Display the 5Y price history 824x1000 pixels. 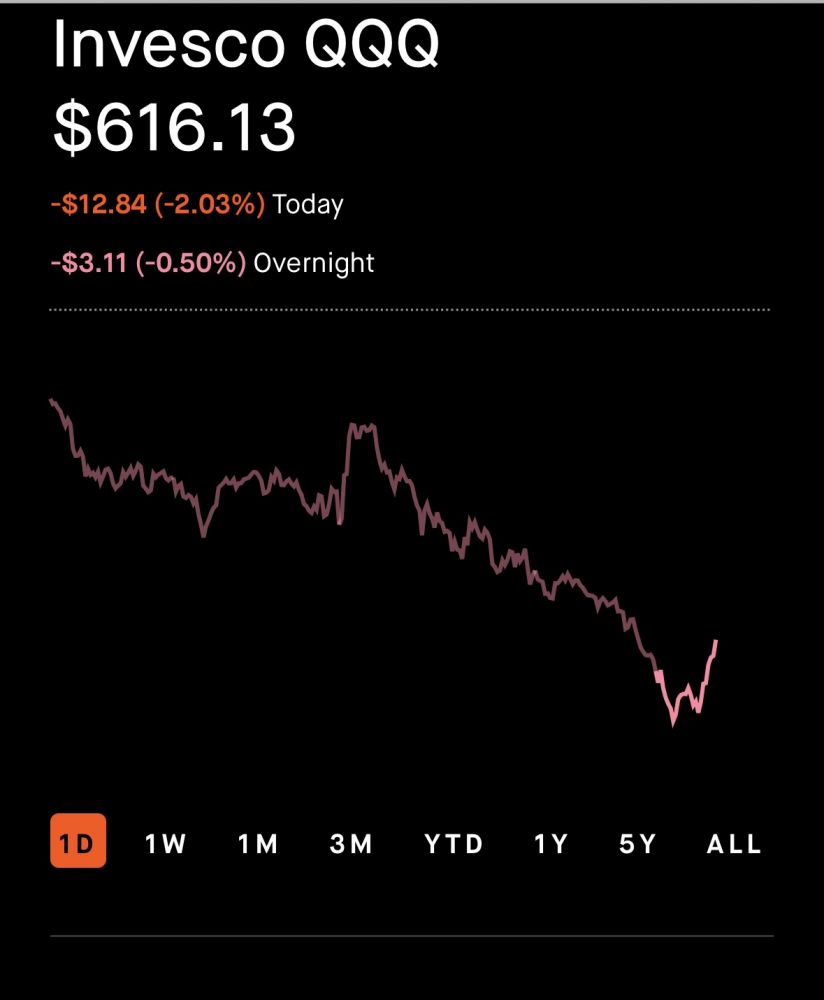(638, 844)
